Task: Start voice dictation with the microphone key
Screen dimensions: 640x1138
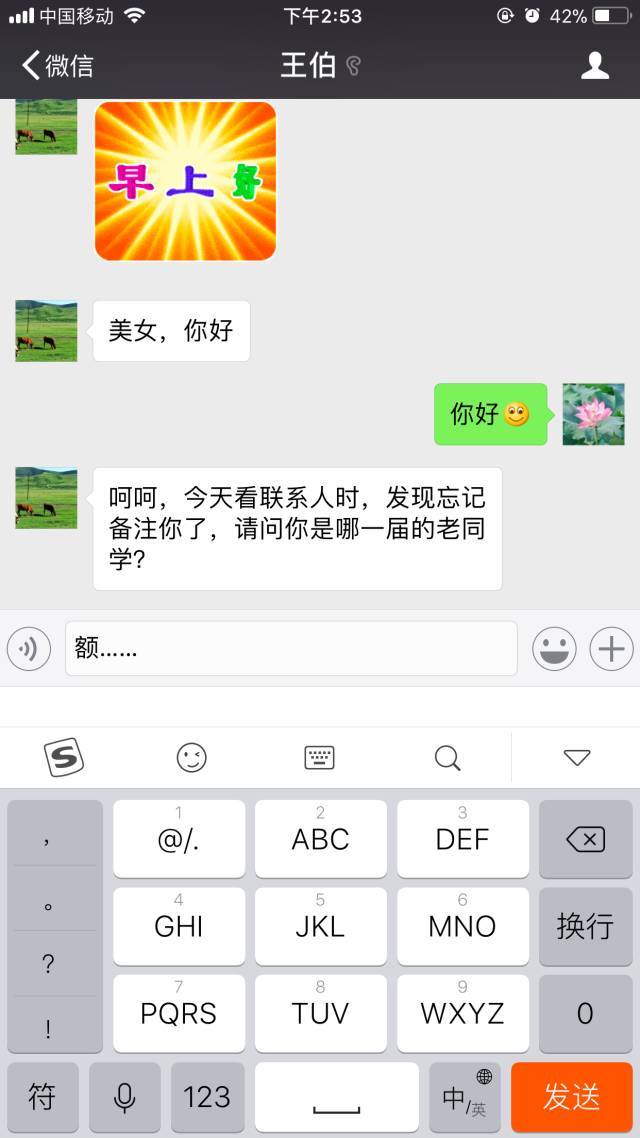Action: pyautogui.click(x=125, y=1097)
